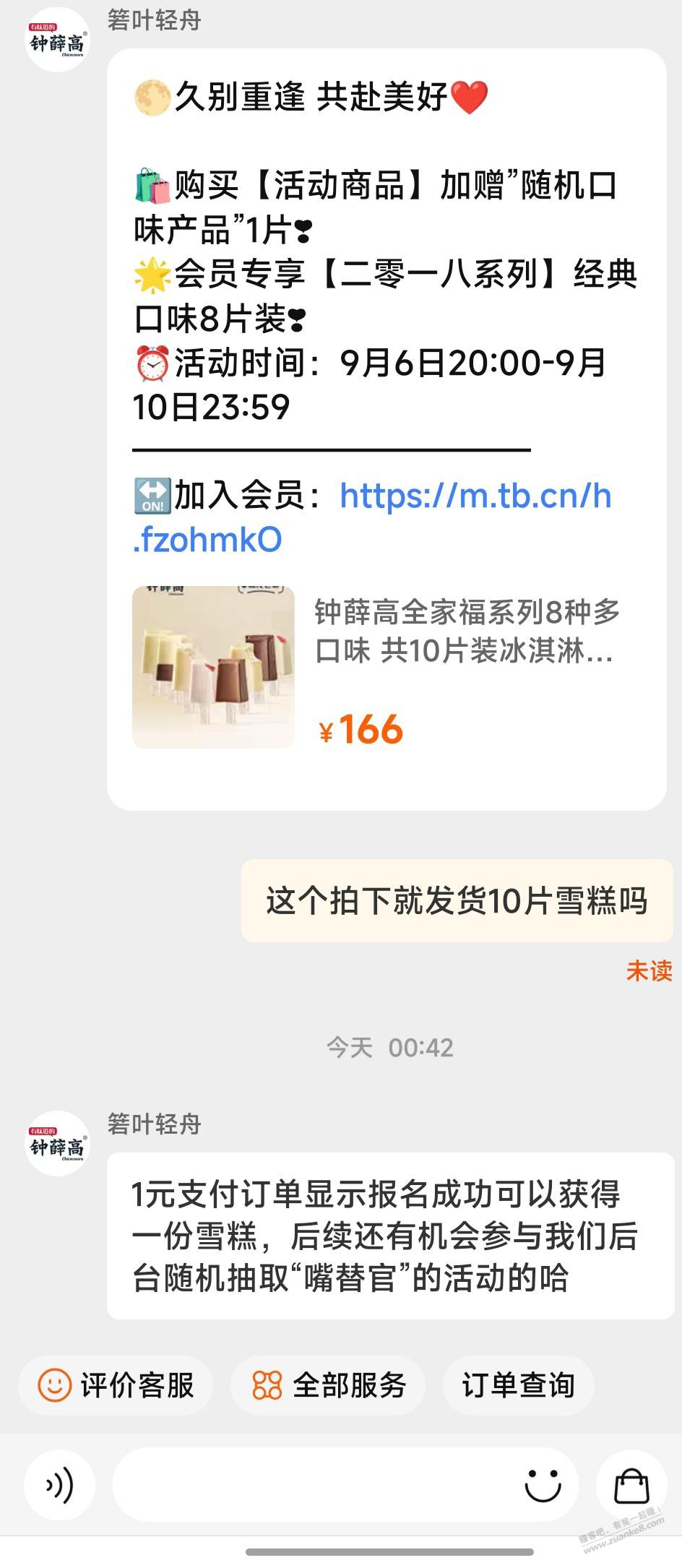Select 订单查询 to check orders
This screenshot has width=682, height=1568.
[518, 1385]
